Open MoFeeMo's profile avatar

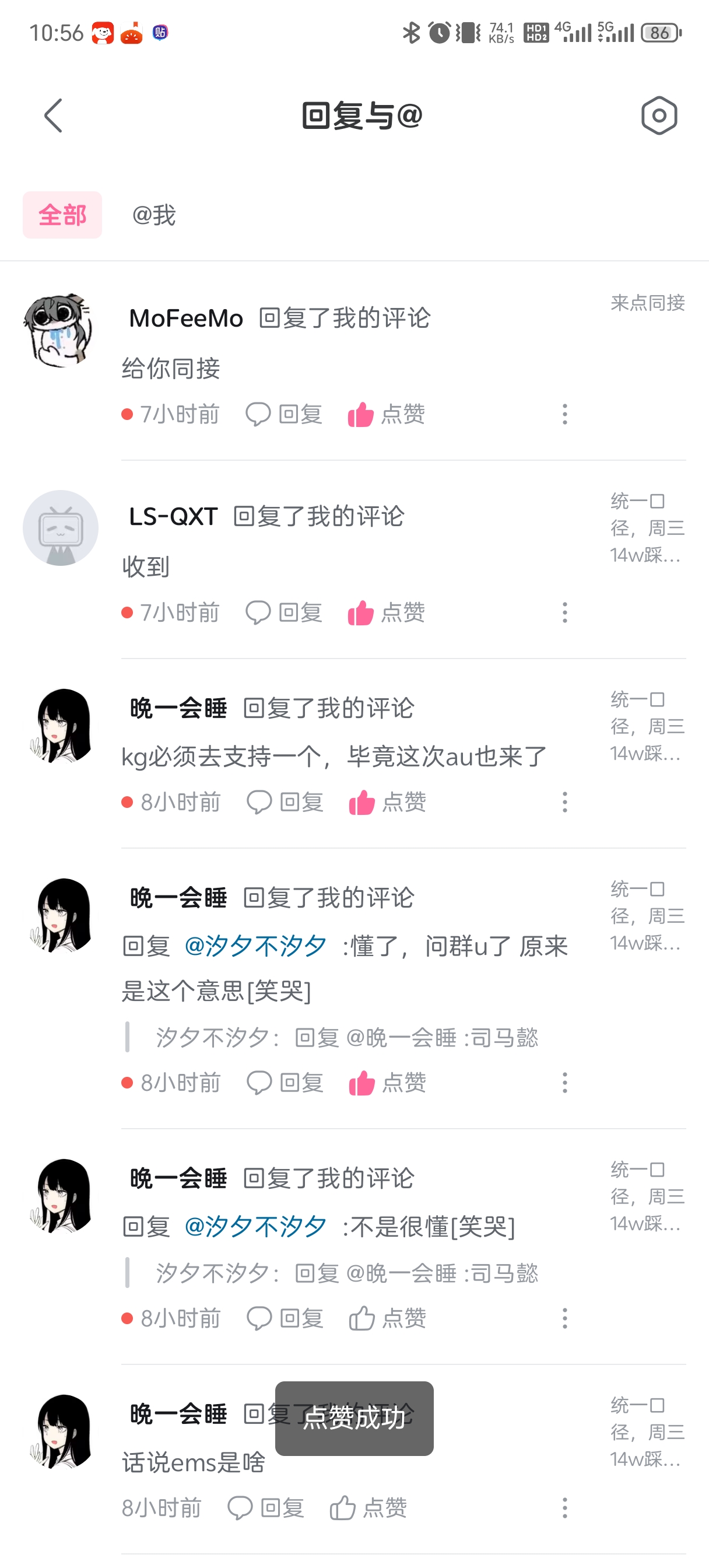pos(59,330)
